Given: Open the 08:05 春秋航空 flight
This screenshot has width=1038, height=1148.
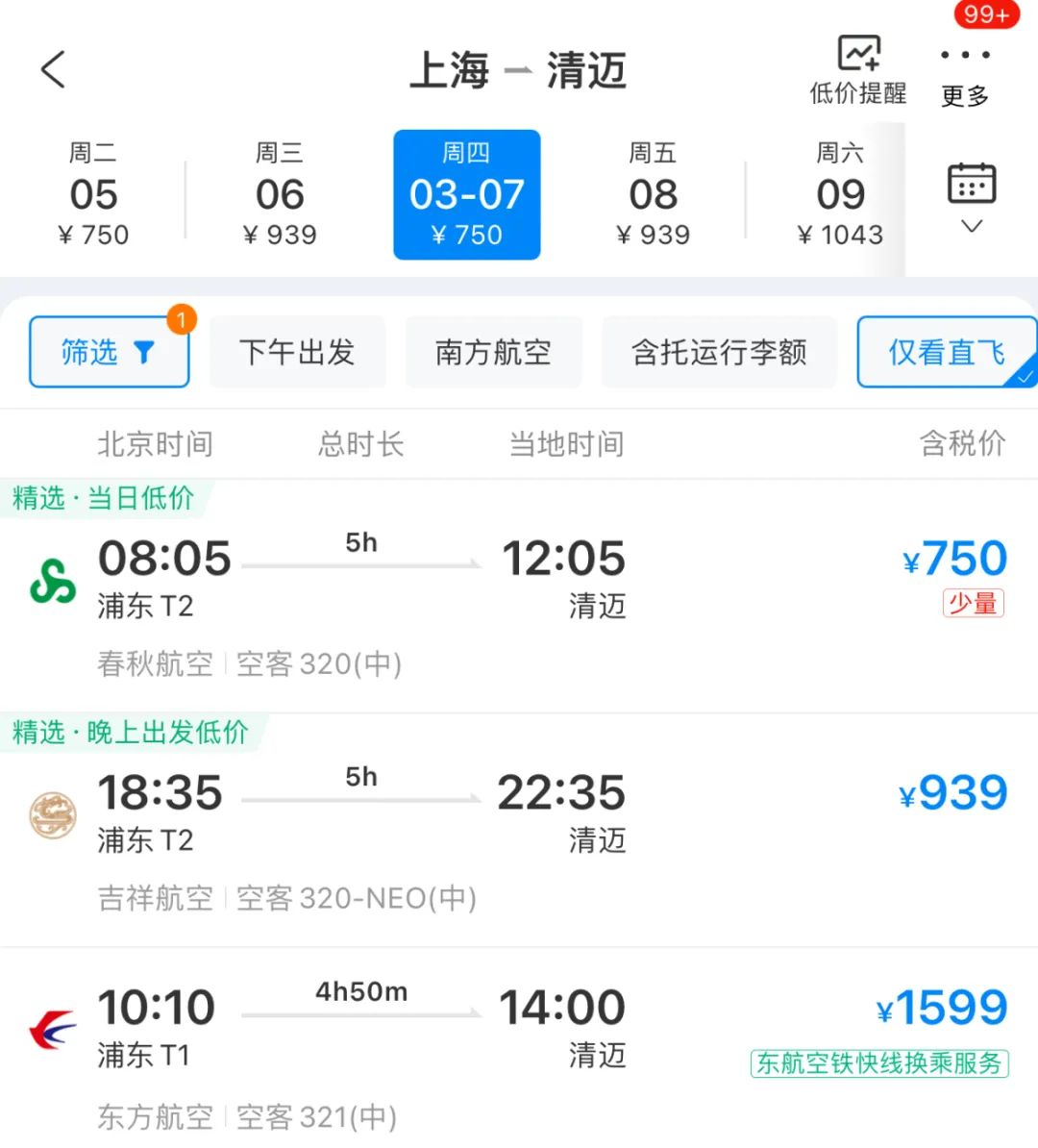Looking at the screenshot, I should coord(519,596).
